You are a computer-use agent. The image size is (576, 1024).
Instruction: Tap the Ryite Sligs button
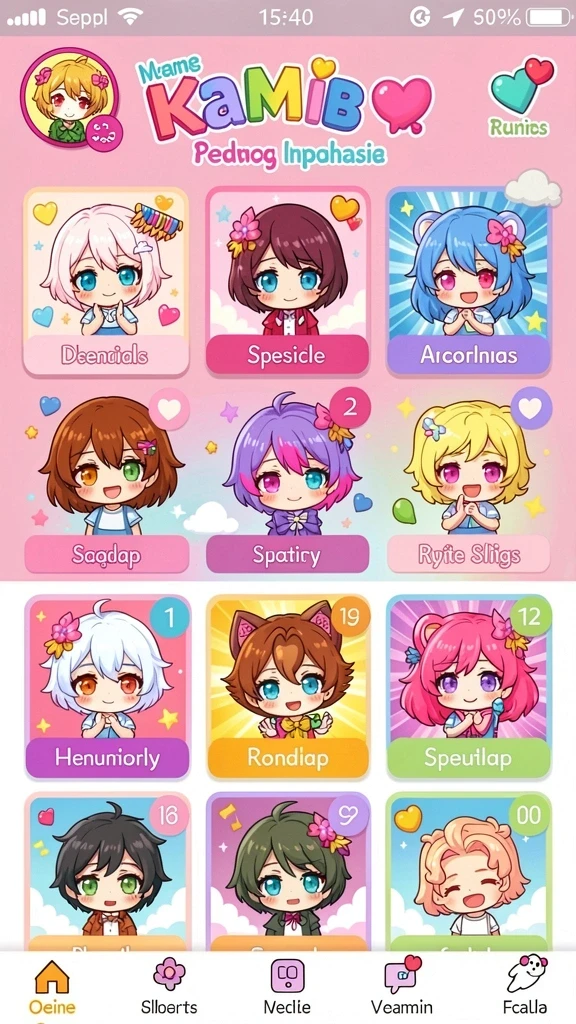pos(469,555)
